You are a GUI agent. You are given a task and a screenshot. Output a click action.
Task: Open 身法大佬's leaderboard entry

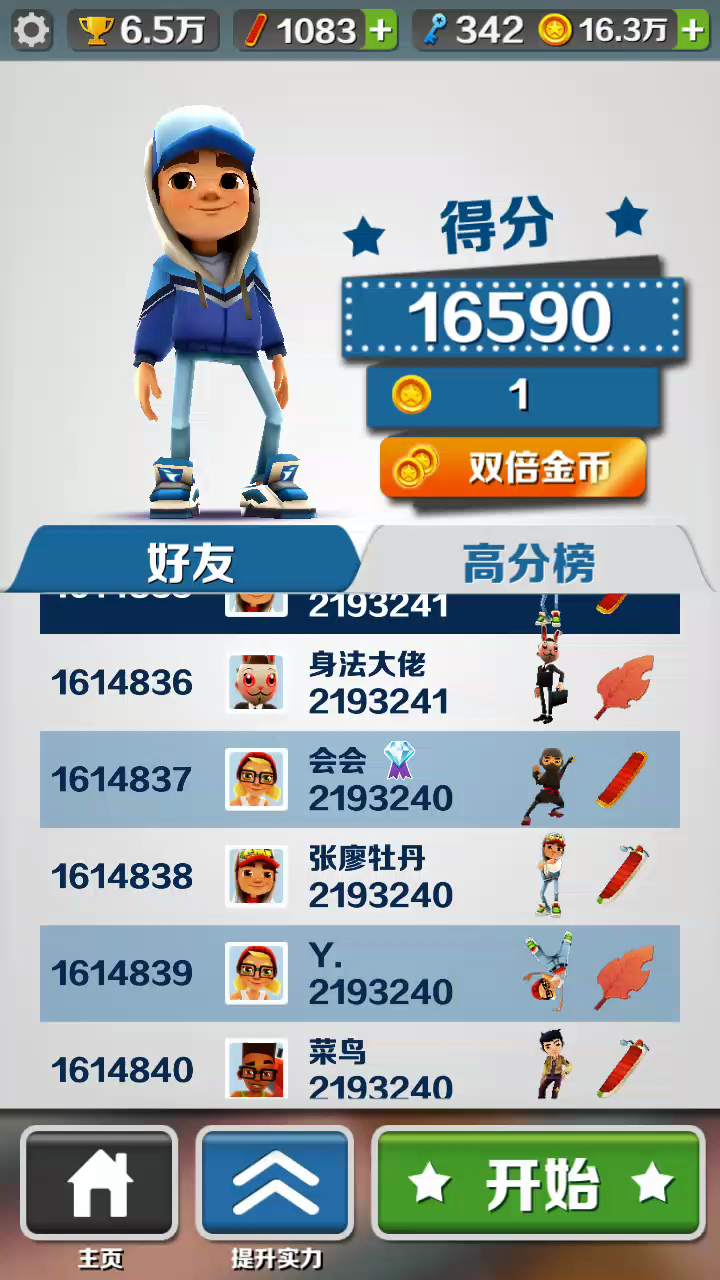360,683
